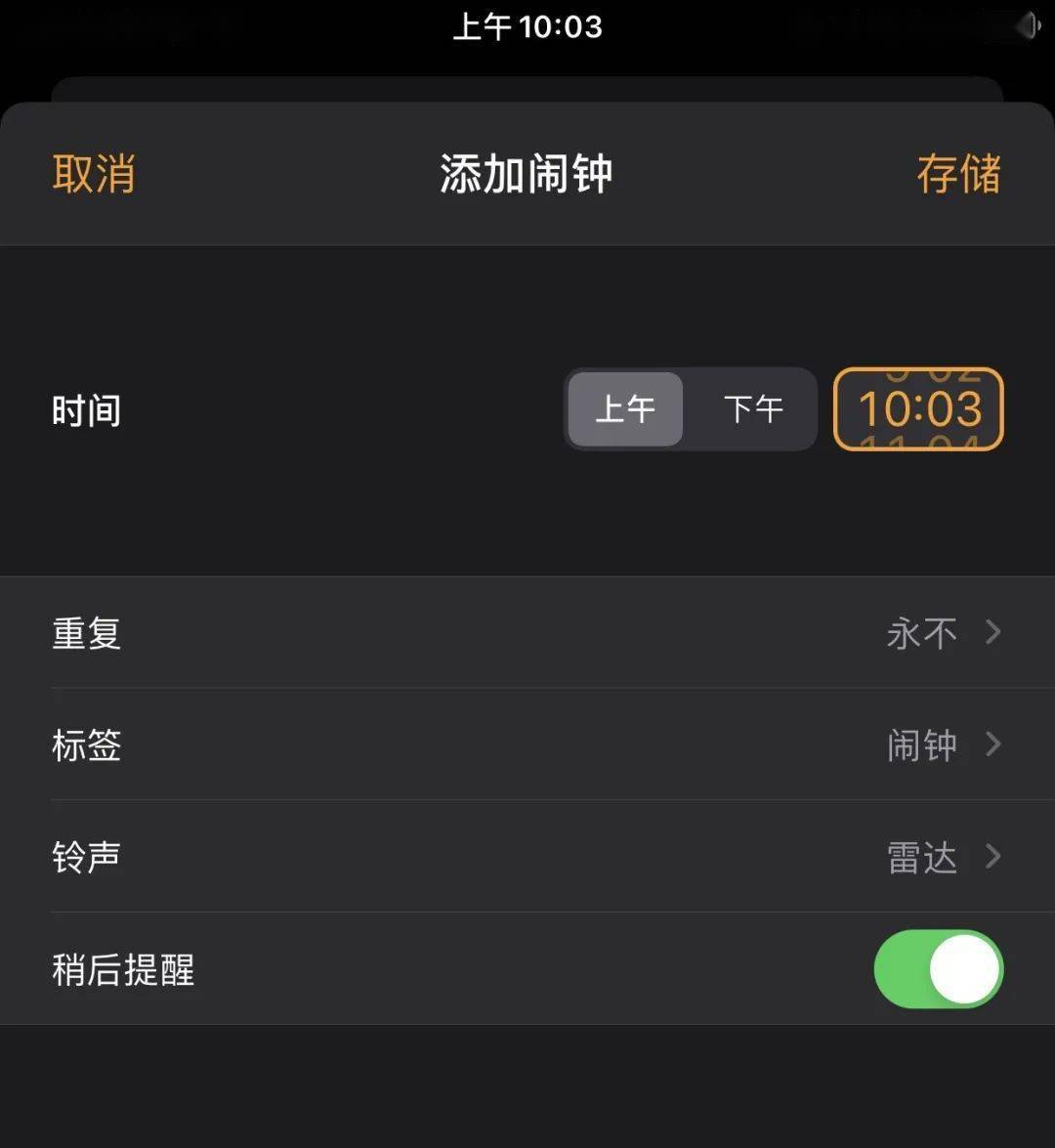Screen dimensions: 1055x1148
Task: Switch to the 下午 (PM) segment
Action: click(x=752, y=409)
